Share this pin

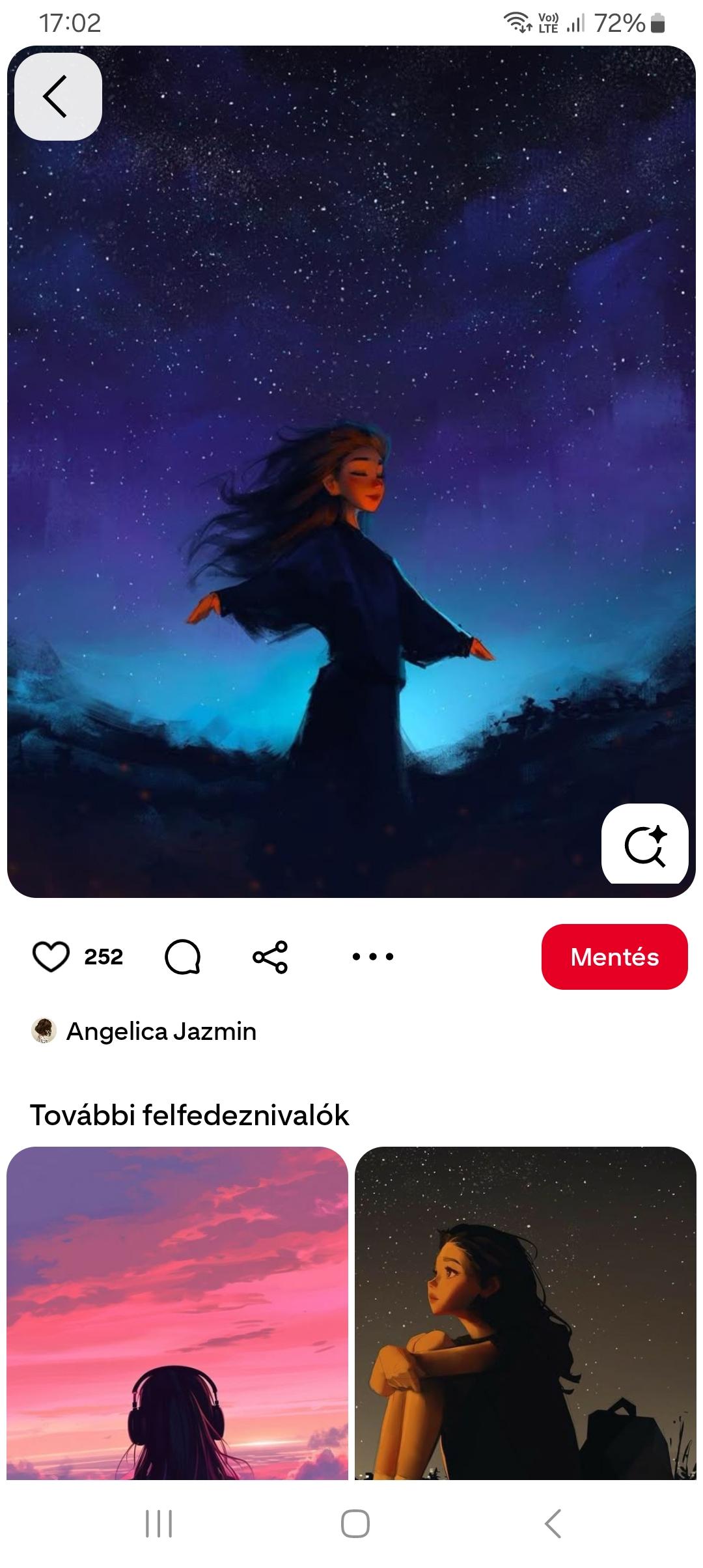[x=270, y=957]
